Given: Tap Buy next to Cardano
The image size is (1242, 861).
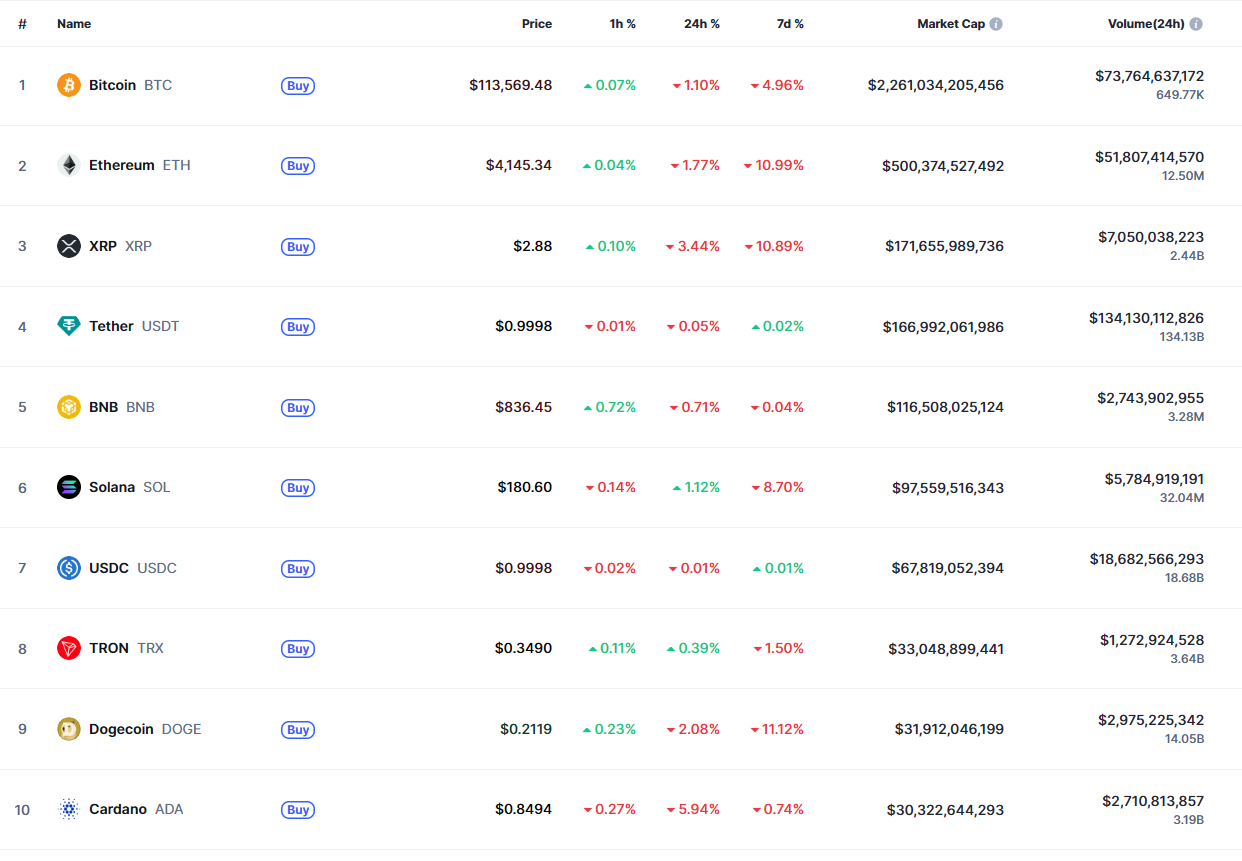Looking at the screenshot, I should click(x=298, y=810).
